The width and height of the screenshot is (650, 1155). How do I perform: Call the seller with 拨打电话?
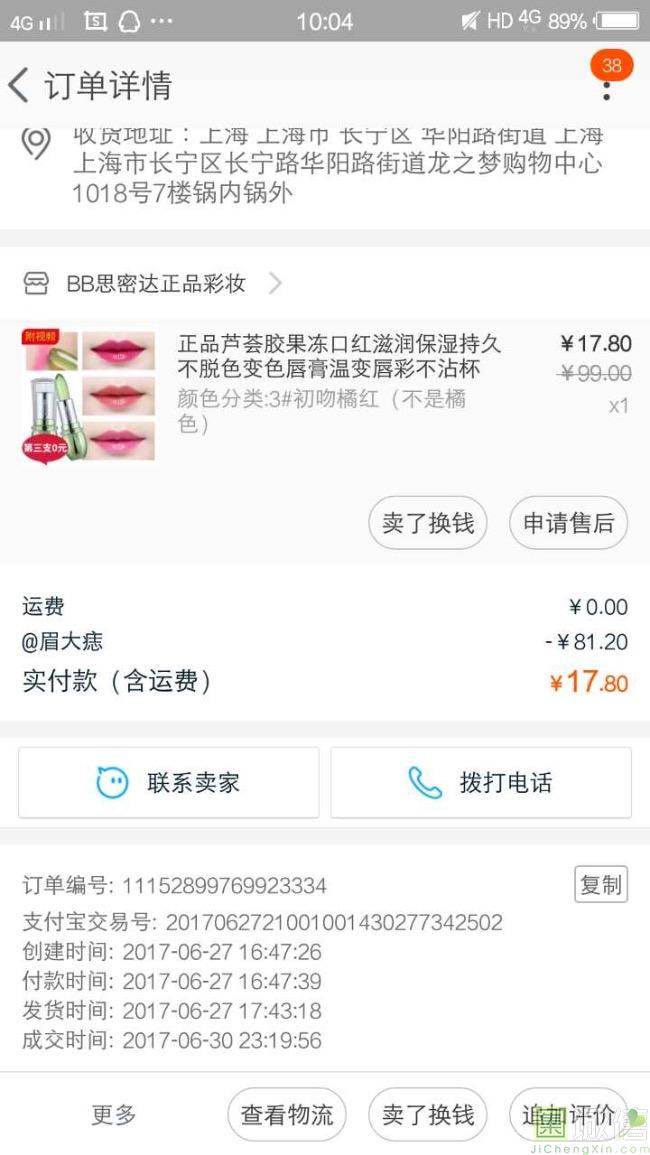(481, 782)
